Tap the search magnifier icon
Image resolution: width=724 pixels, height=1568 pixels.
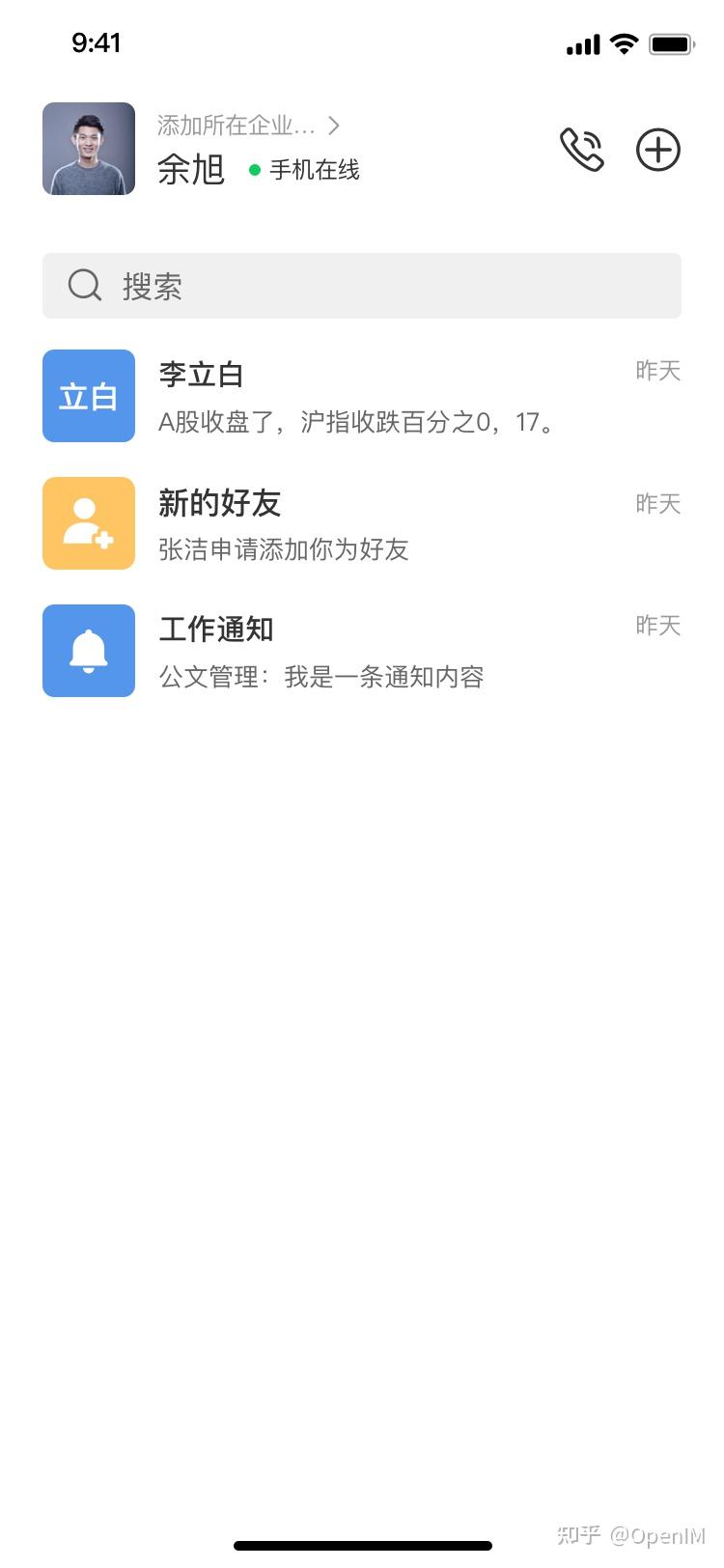tap(84, 285)
